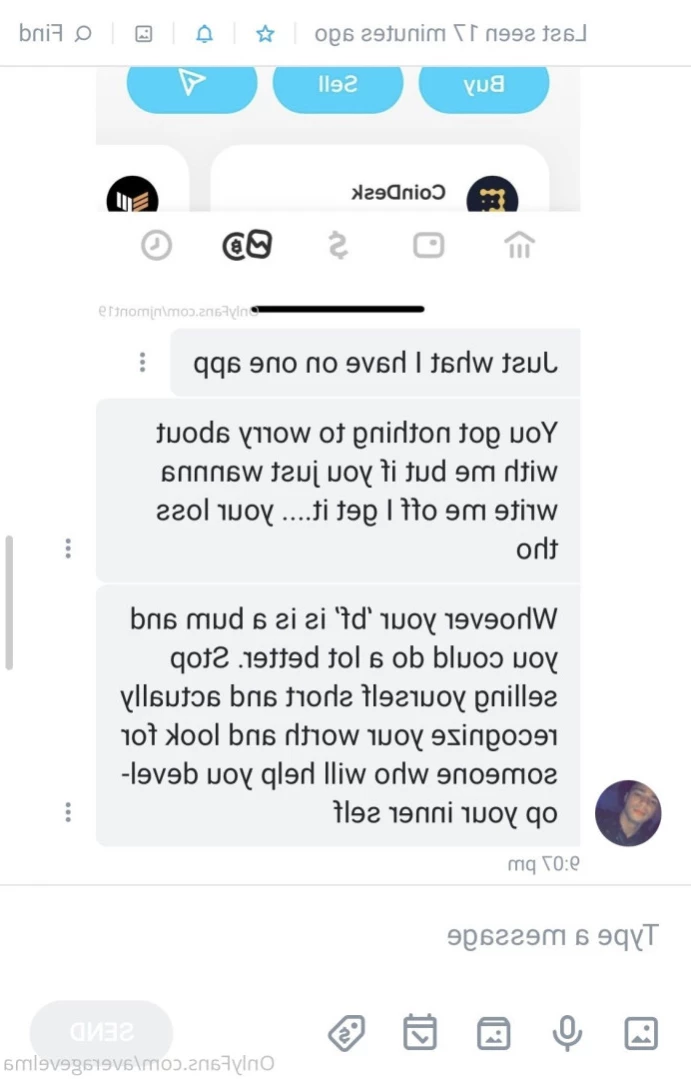Open Find in conversation search
This screenshot has height=1079, width=691.
[55, 34]
